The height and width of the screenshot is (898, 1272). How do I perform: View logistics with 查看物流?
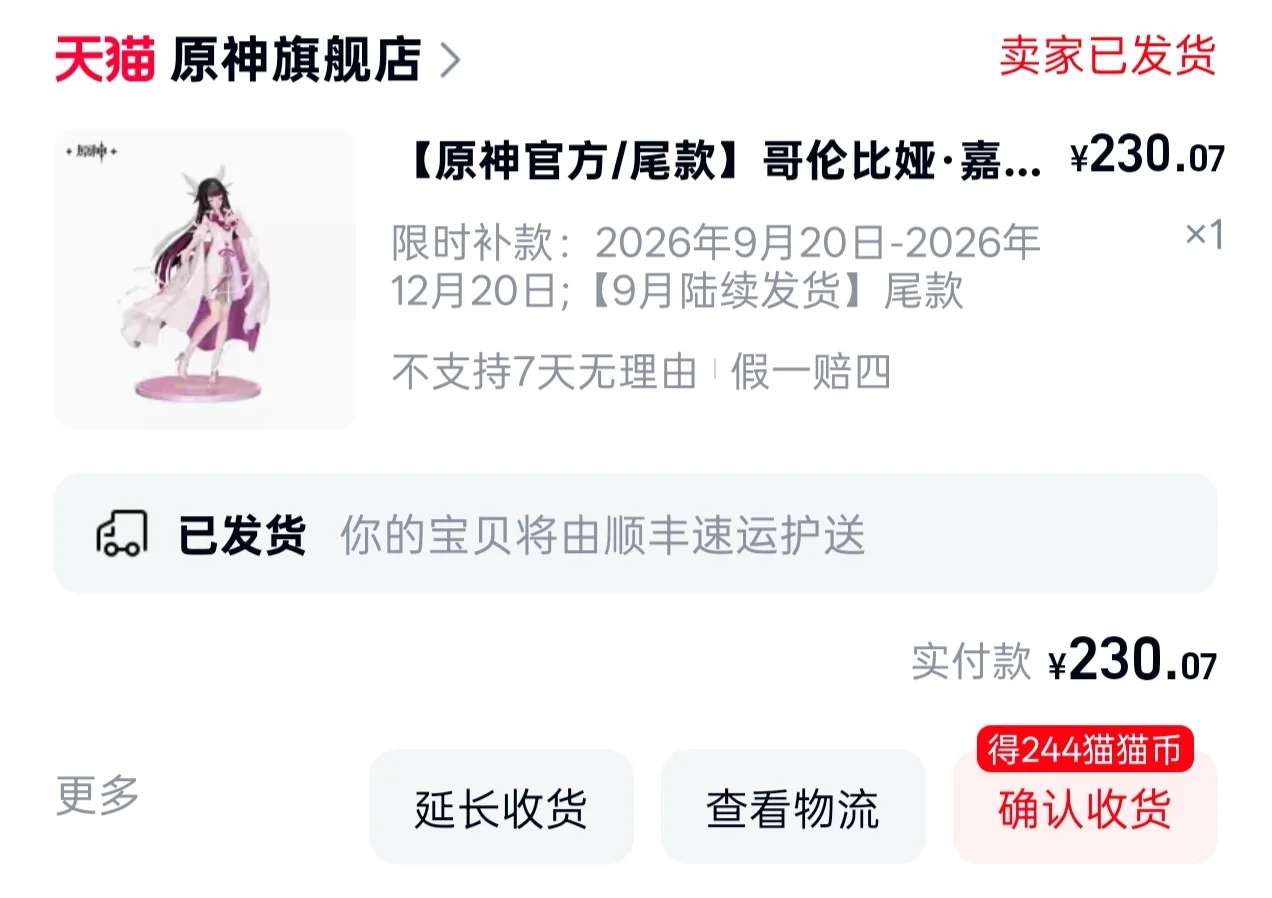pyautogui.click(x=793, y=807)
